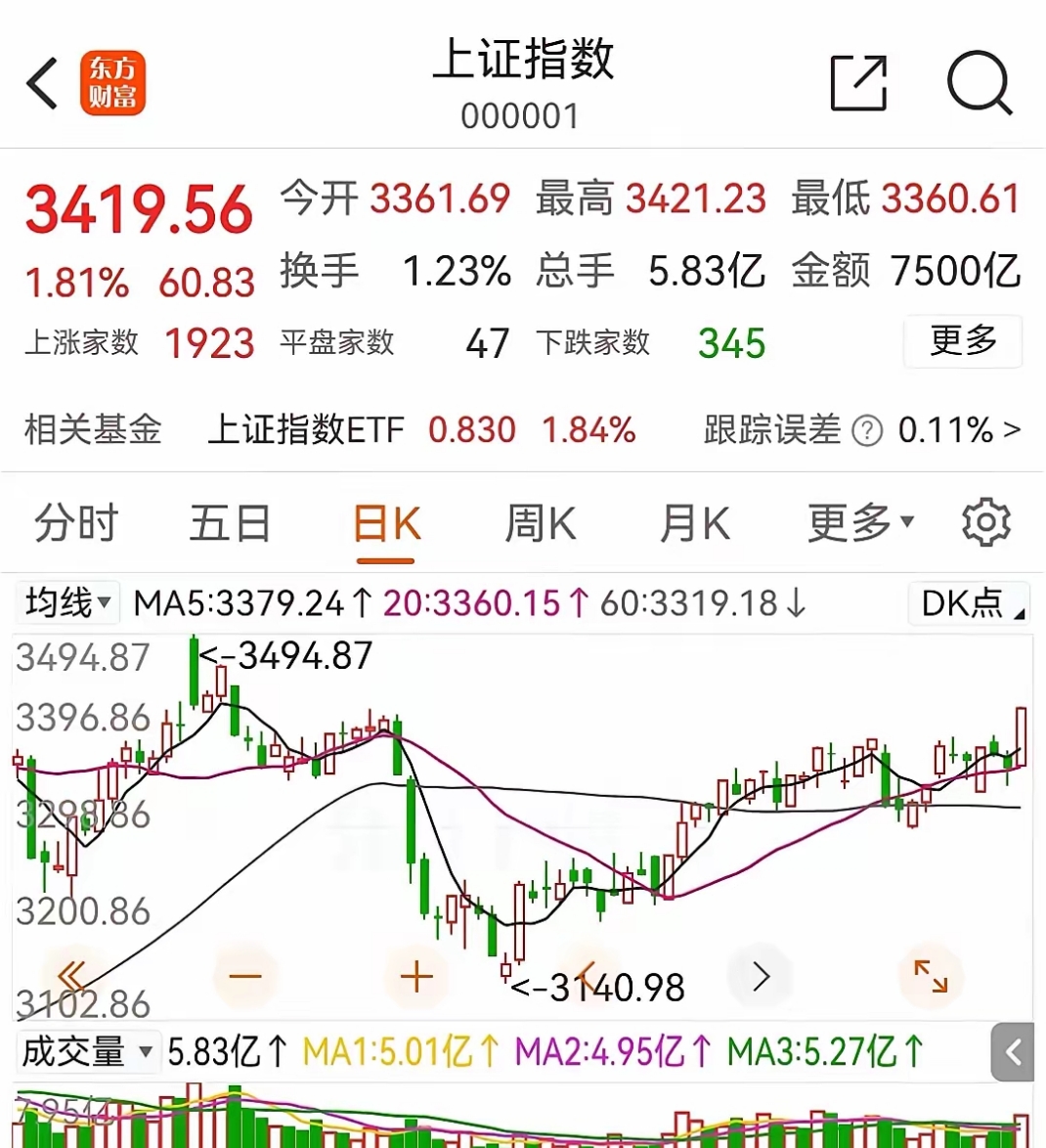1046x1148 pixels.
Task: Share the 上证指数 page
Action: (858, 83)
